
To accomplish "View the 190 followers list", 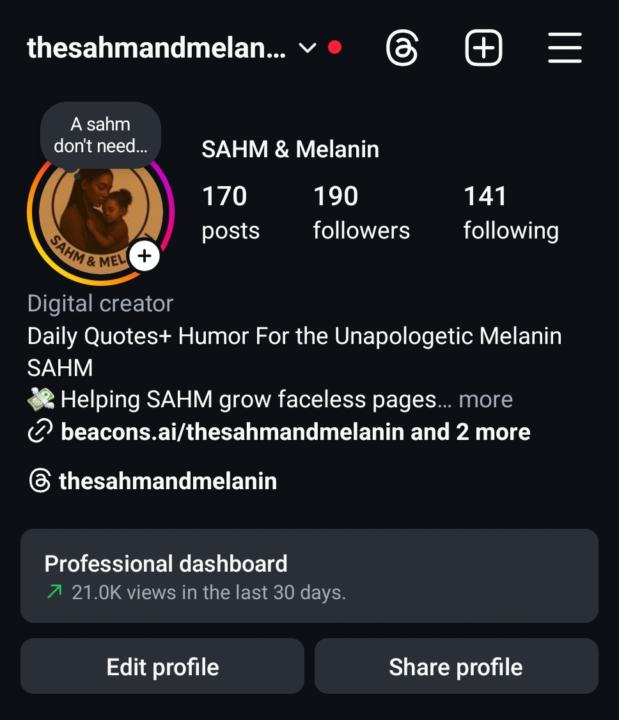I will point(360,212).
